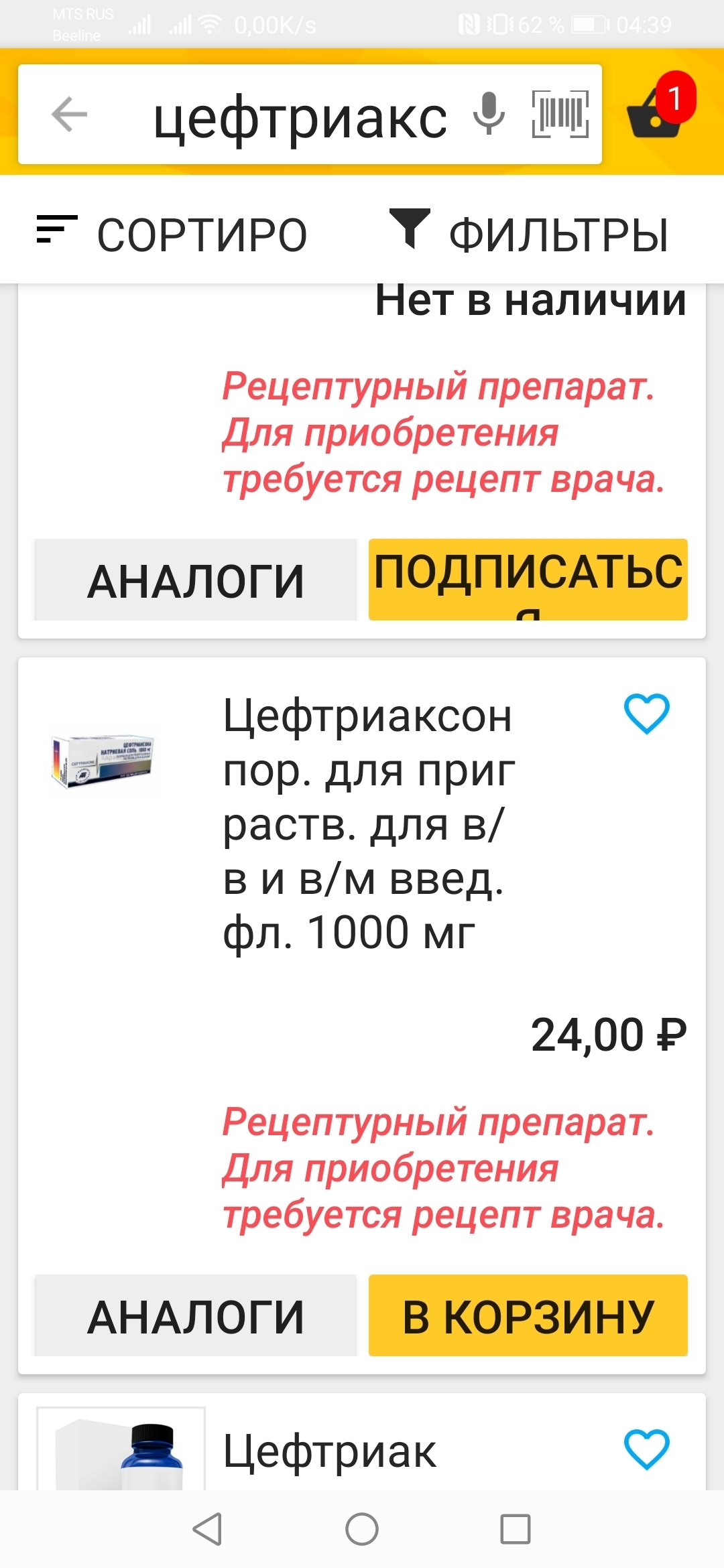The image size is (724, 1568).
Task: Favorite the product with the blue bottle
Action: [646, 1449]
